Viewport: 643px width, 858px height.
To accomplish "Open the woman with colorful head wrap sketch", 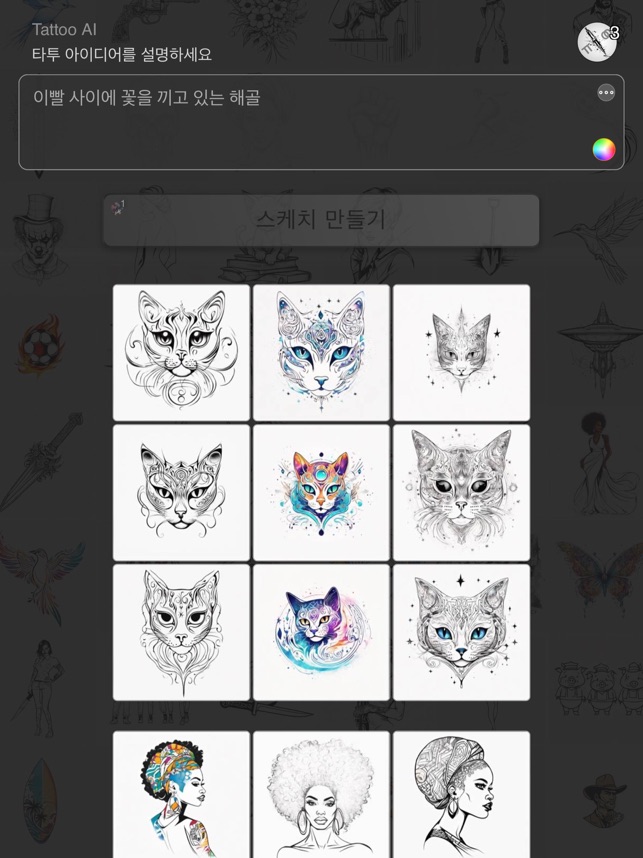I will [181, 795].
